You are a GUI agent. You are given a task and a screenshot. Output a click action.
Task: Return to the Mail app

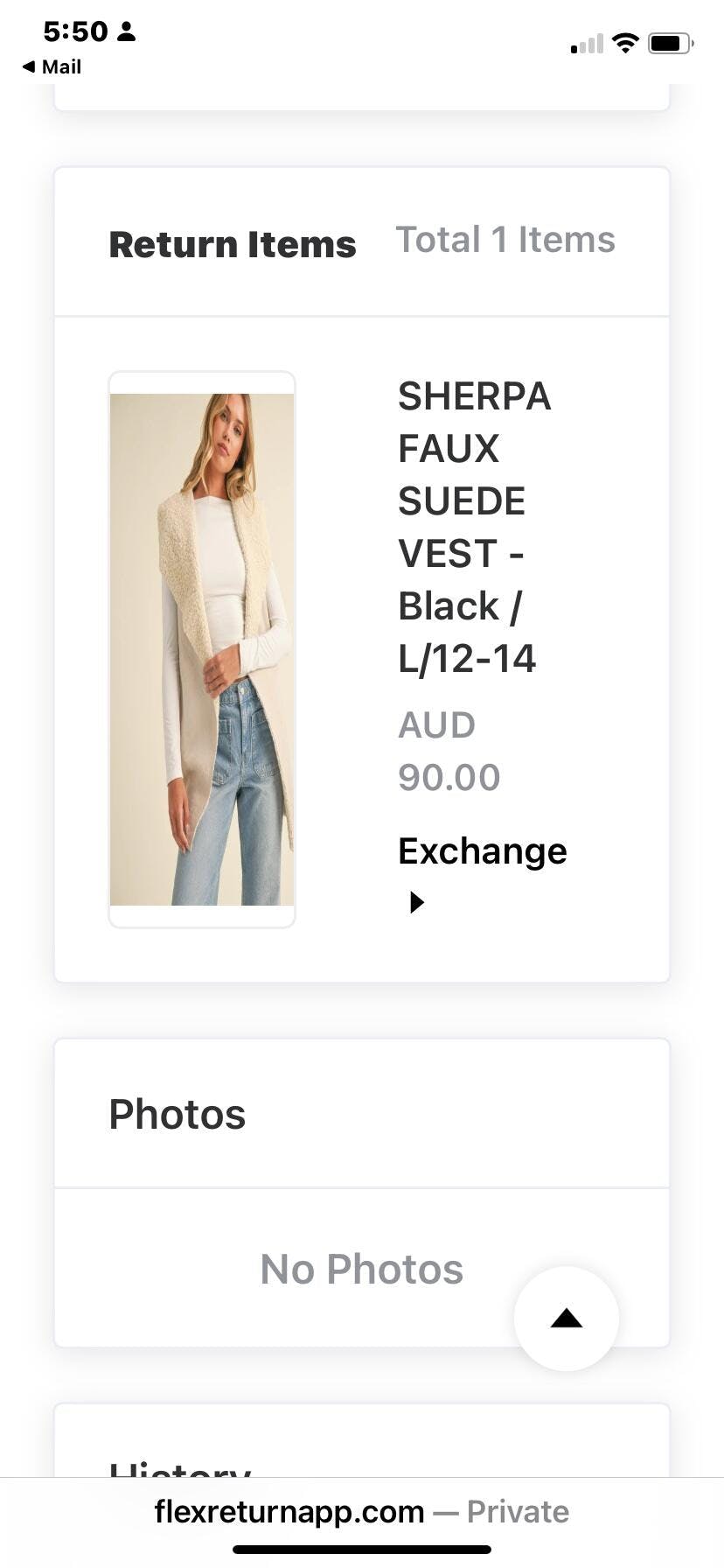point(52,66)
